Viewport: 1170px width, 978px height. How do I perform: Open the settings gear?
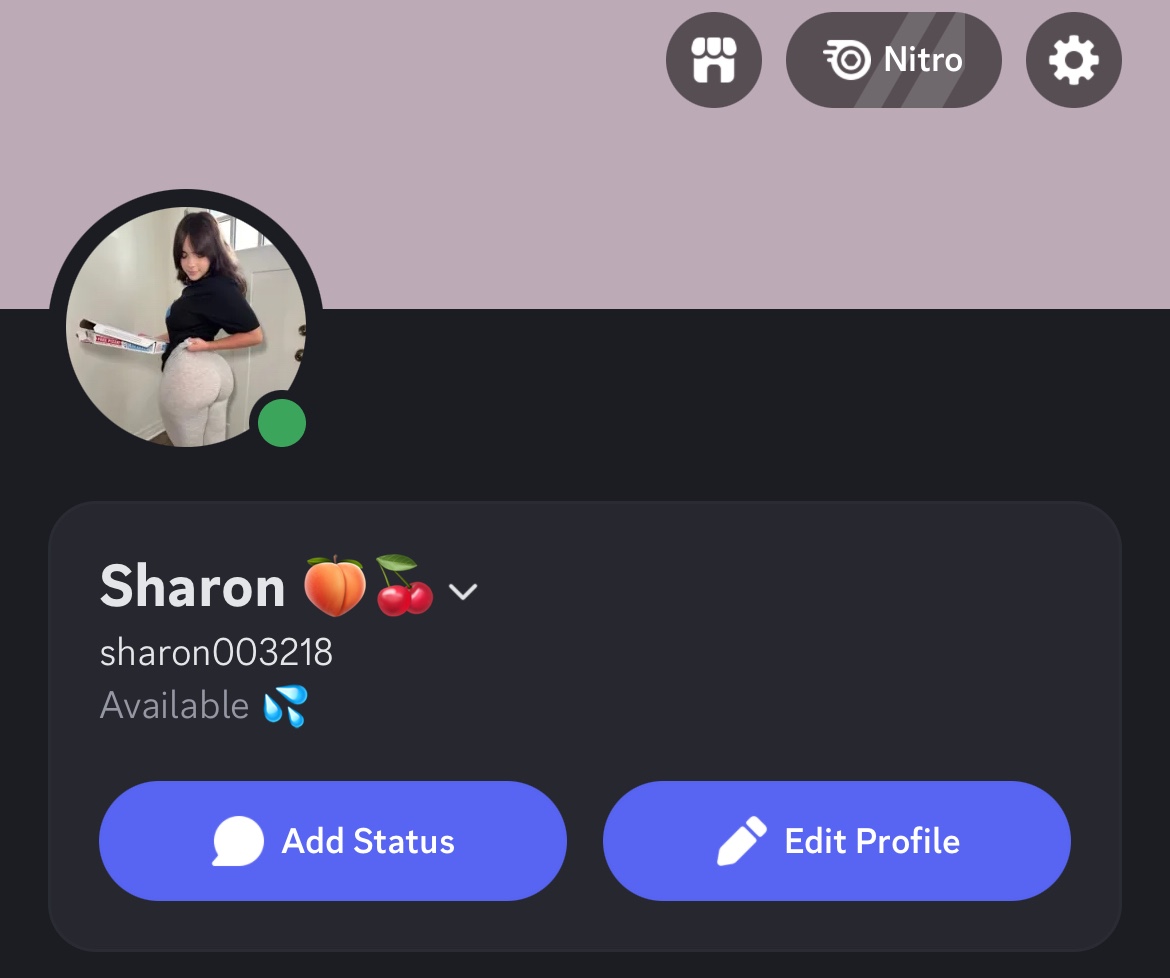point(1073,60)
